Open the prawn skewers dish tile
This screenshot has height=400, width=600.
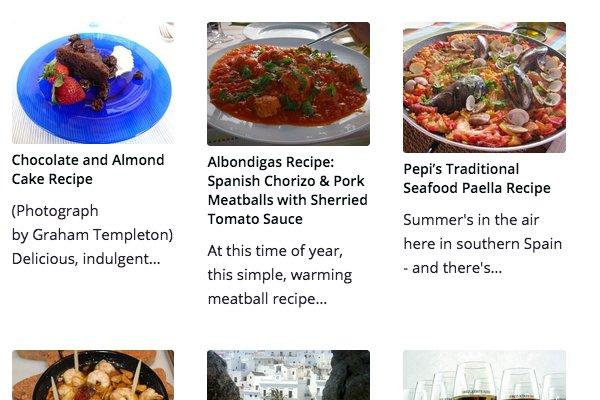coord(93,376)
